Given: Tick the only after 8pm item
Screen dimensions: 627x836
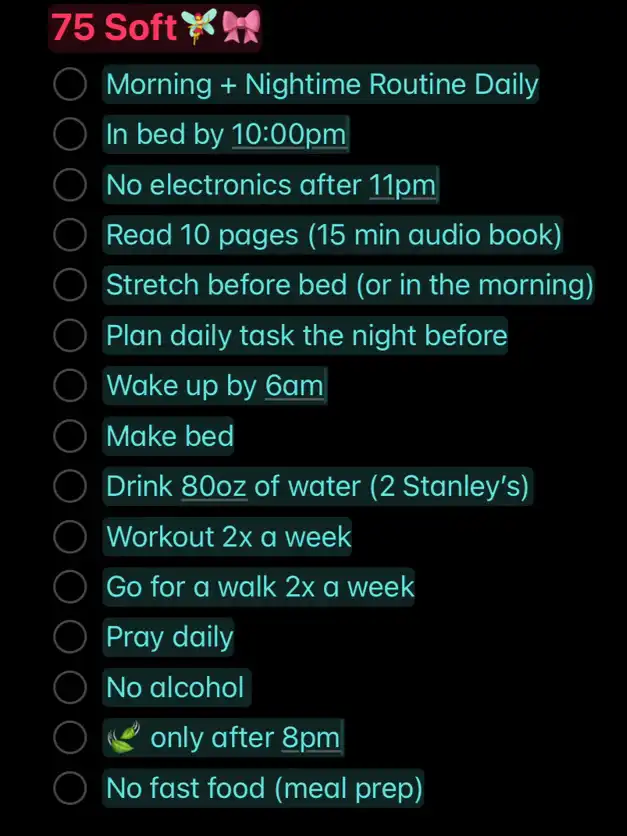Looking at the screenshot, I should [x=69, y=739].
